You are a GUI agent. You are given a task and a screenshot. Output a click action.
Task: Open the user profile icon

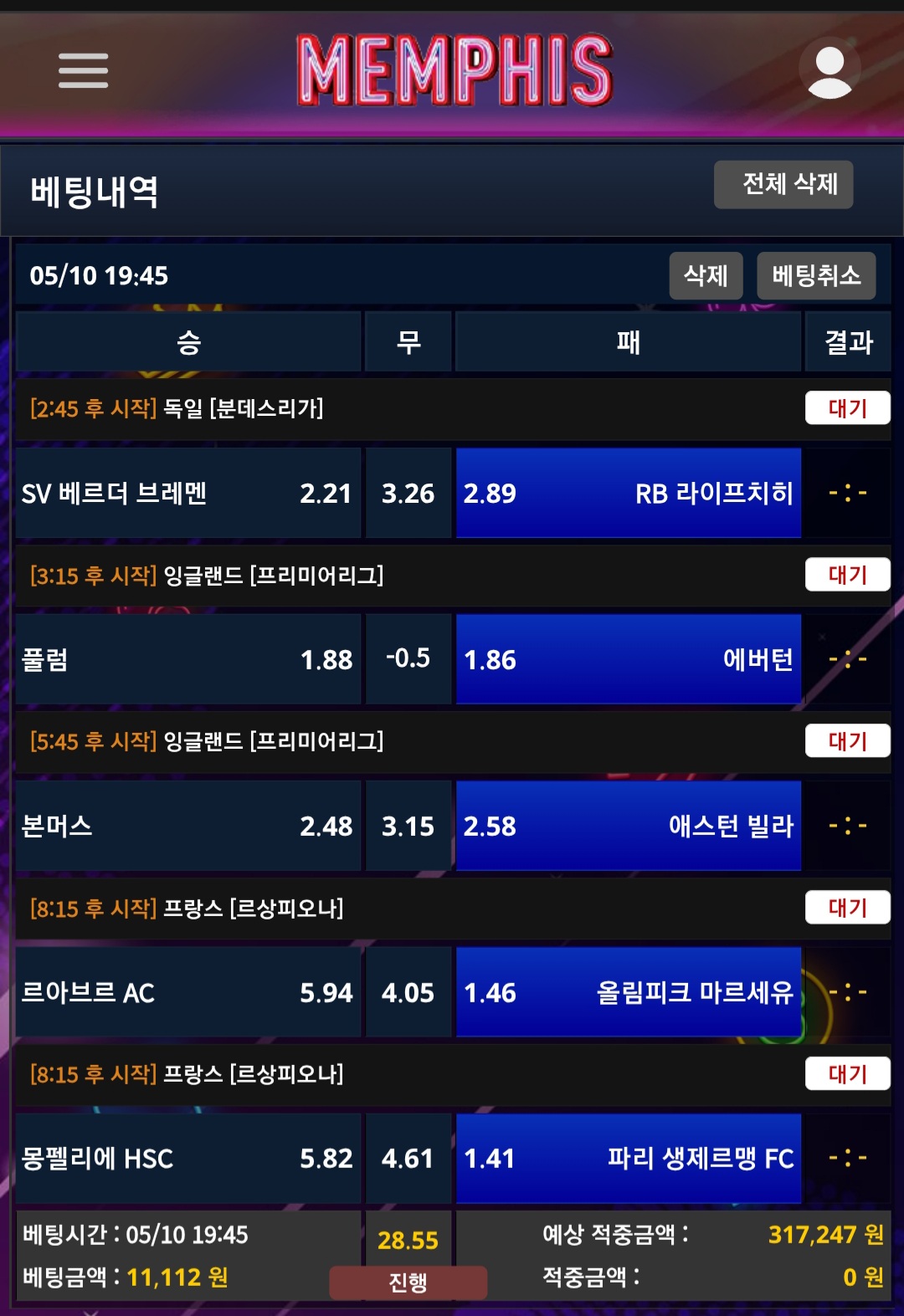830,71
